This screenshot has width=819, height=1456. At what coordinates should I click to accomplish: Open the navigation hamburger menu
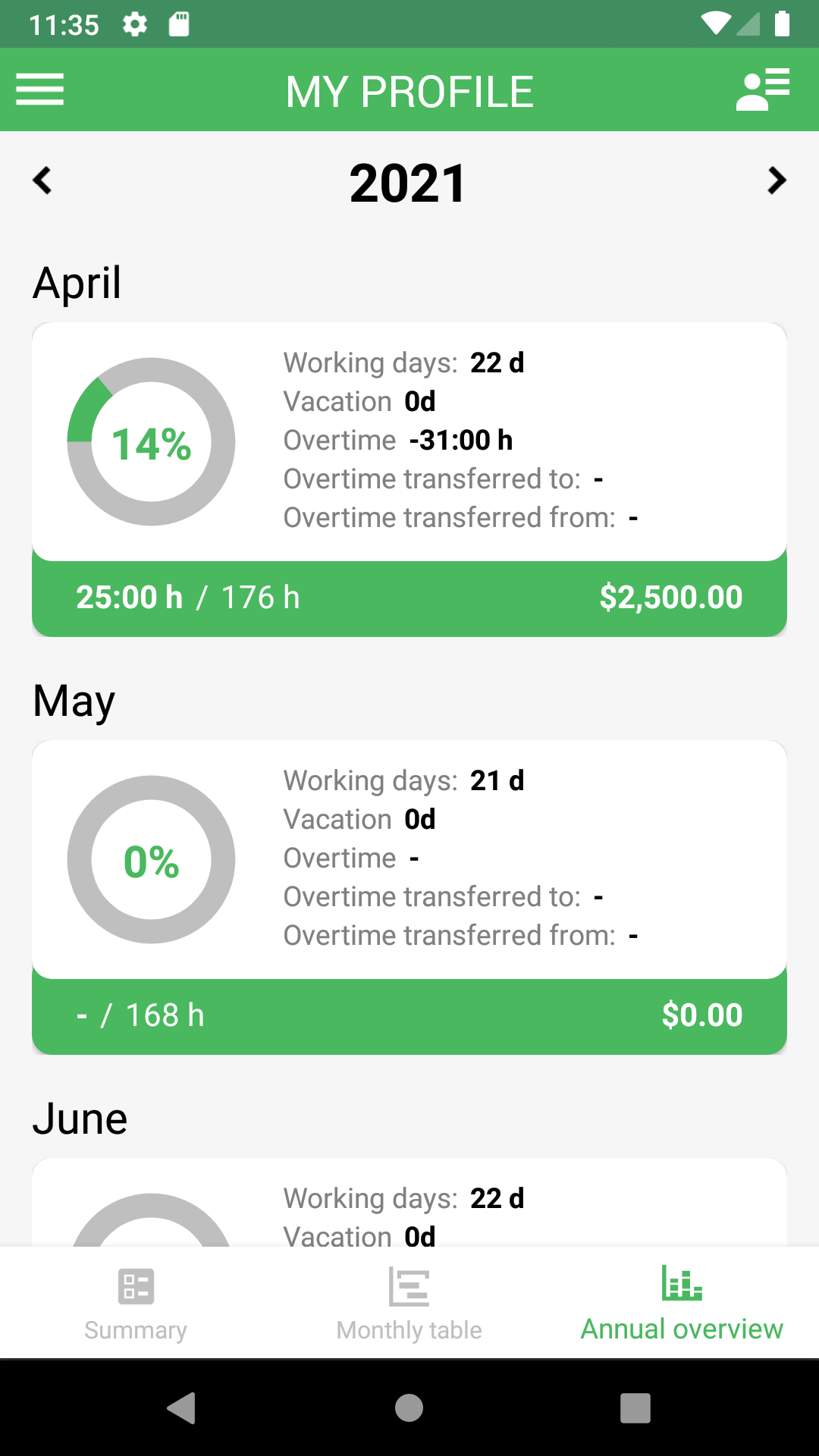click(39, 89)
